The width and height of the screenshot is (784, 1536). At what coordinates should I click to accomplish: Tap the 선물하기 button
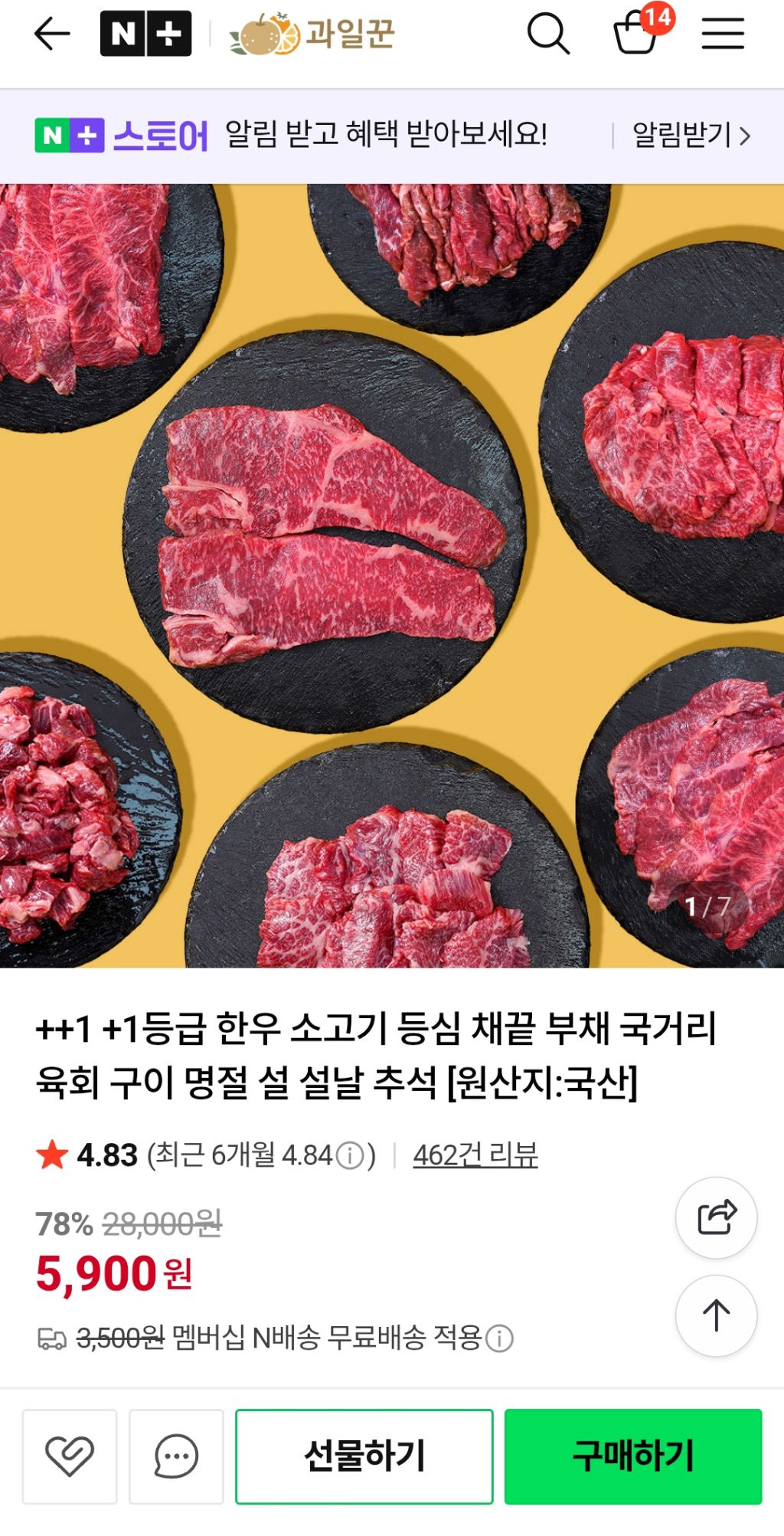364,1456
